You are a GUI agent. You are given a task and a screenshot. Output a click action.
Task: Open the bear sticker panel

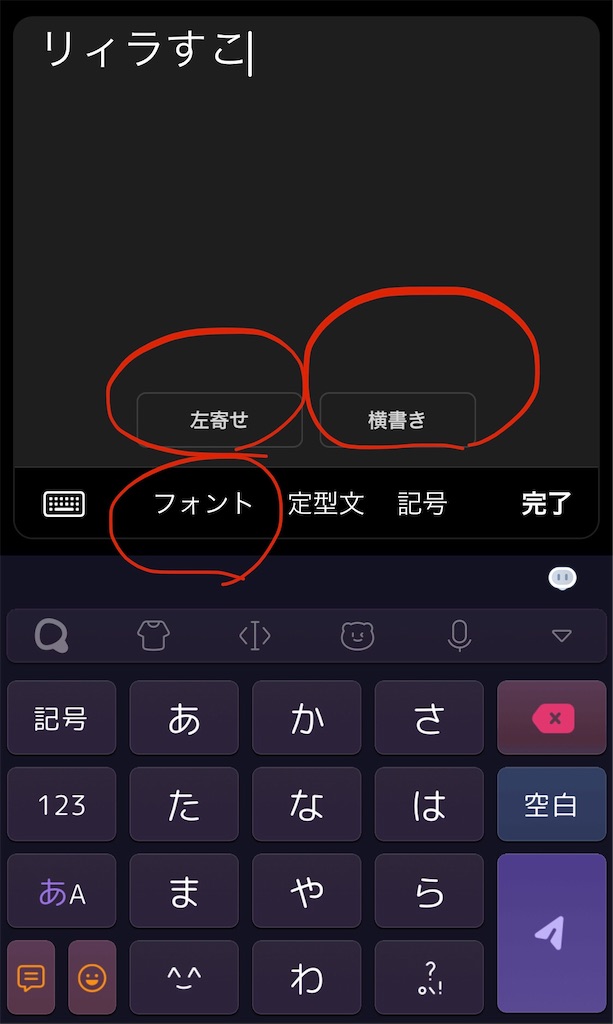coord(358,635)
